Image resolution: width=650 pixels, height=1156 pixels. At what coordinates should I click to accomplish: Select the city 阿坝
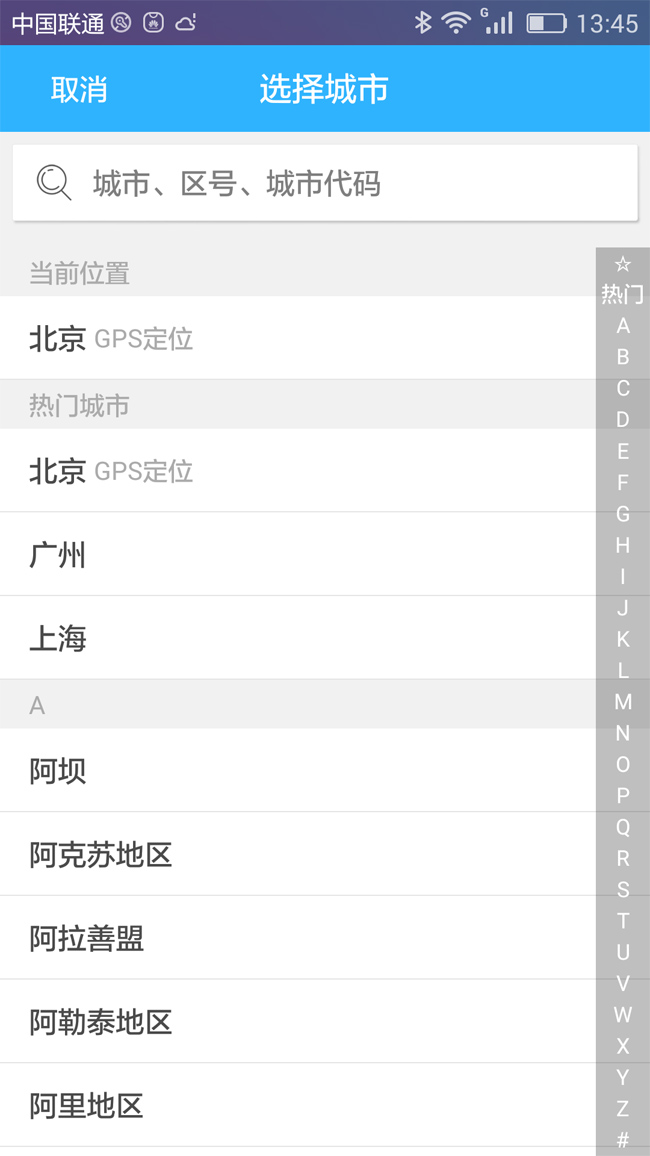(298, 770)
